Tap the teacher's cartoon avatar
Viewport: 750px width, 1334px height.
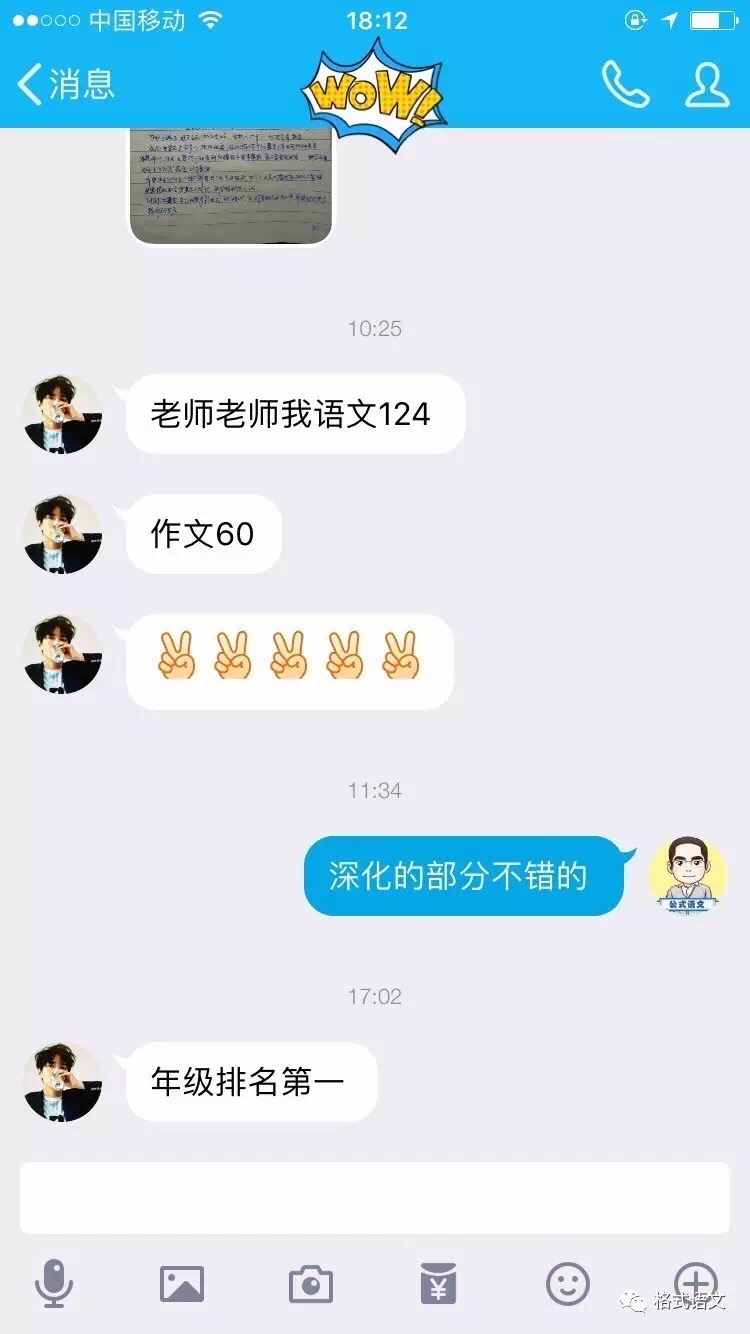click(687, 876)
